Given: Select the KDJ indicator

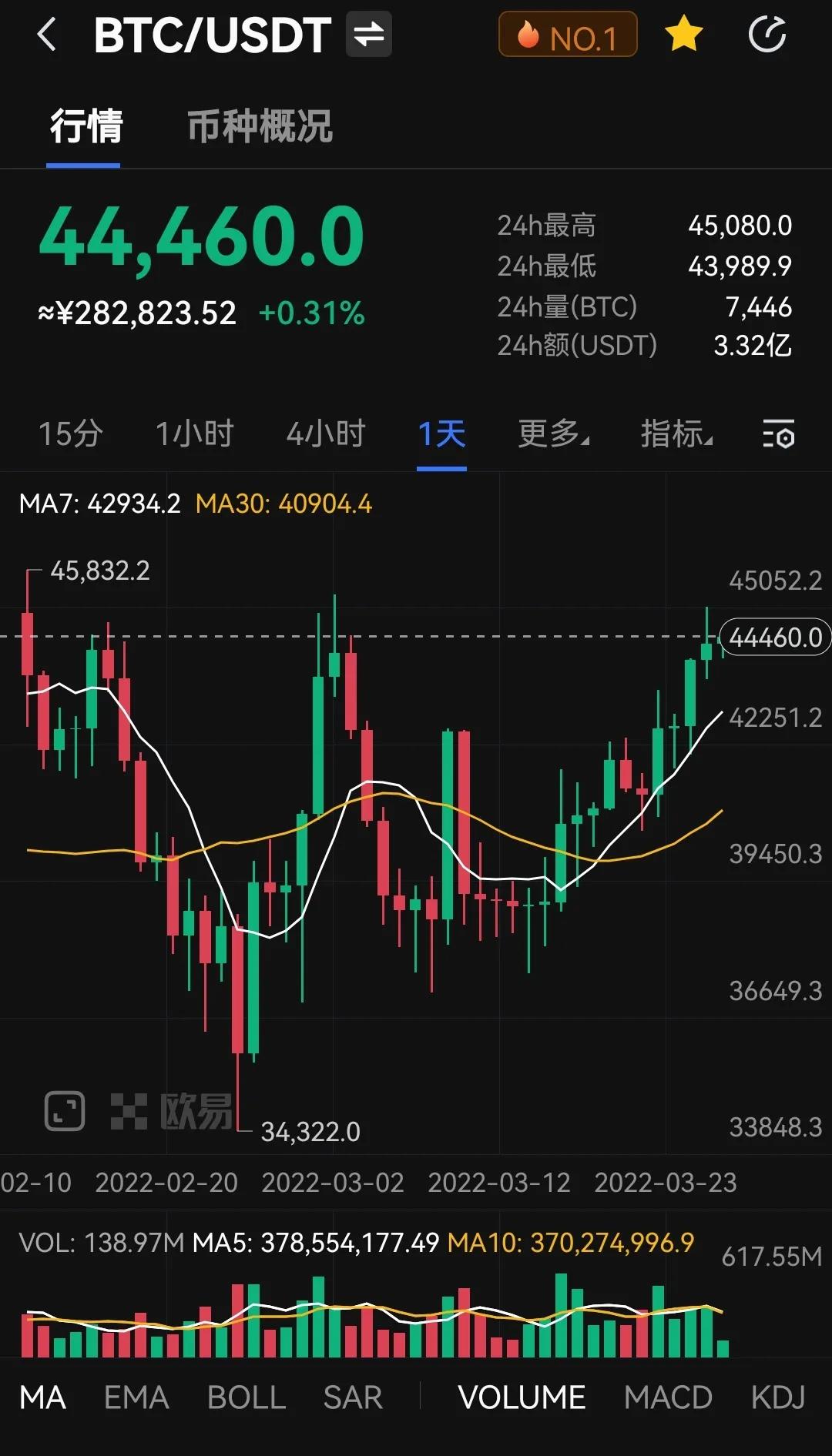Looking at the screenshot, I should tap(779, 1397).
